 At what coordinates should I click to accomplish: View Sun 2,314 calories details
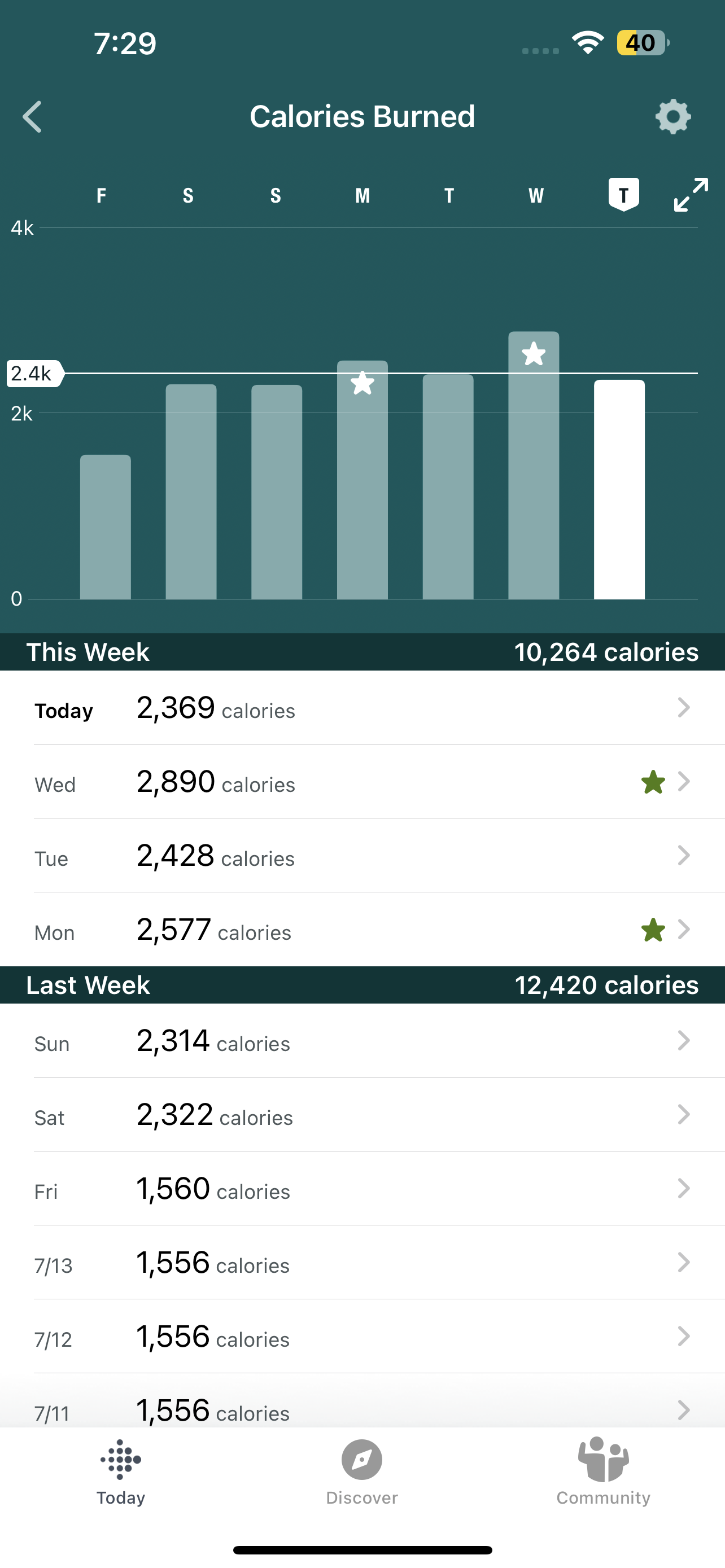362,1041
